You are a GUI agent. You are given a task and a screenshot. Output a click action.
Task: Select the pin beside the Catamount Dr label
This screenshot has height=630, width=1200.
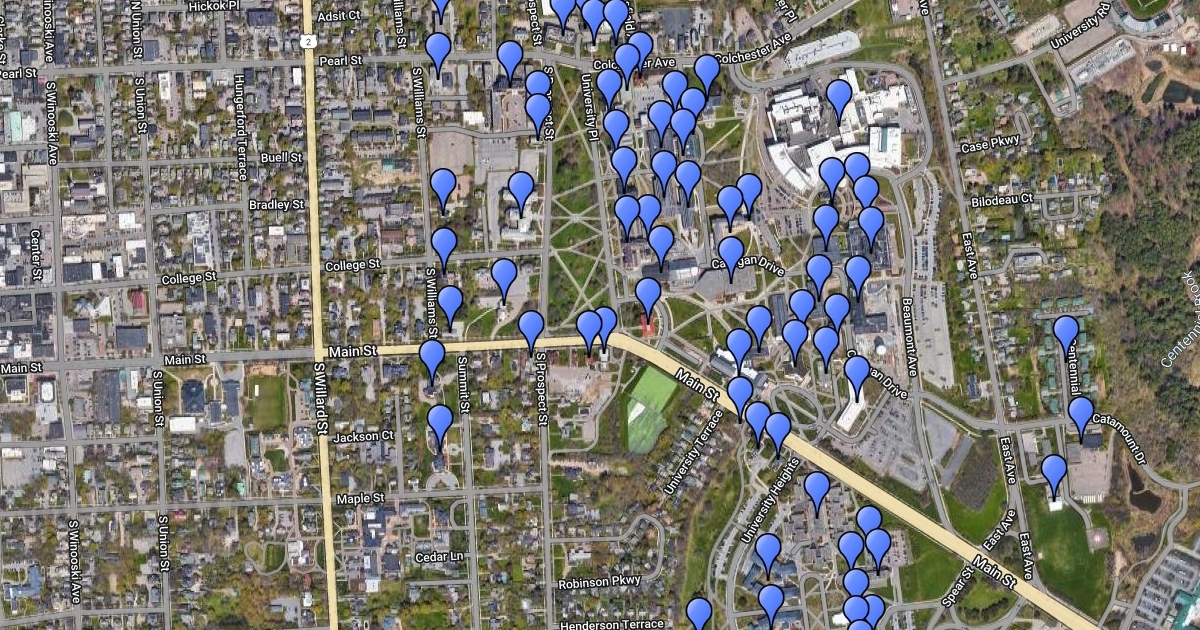1080,413
